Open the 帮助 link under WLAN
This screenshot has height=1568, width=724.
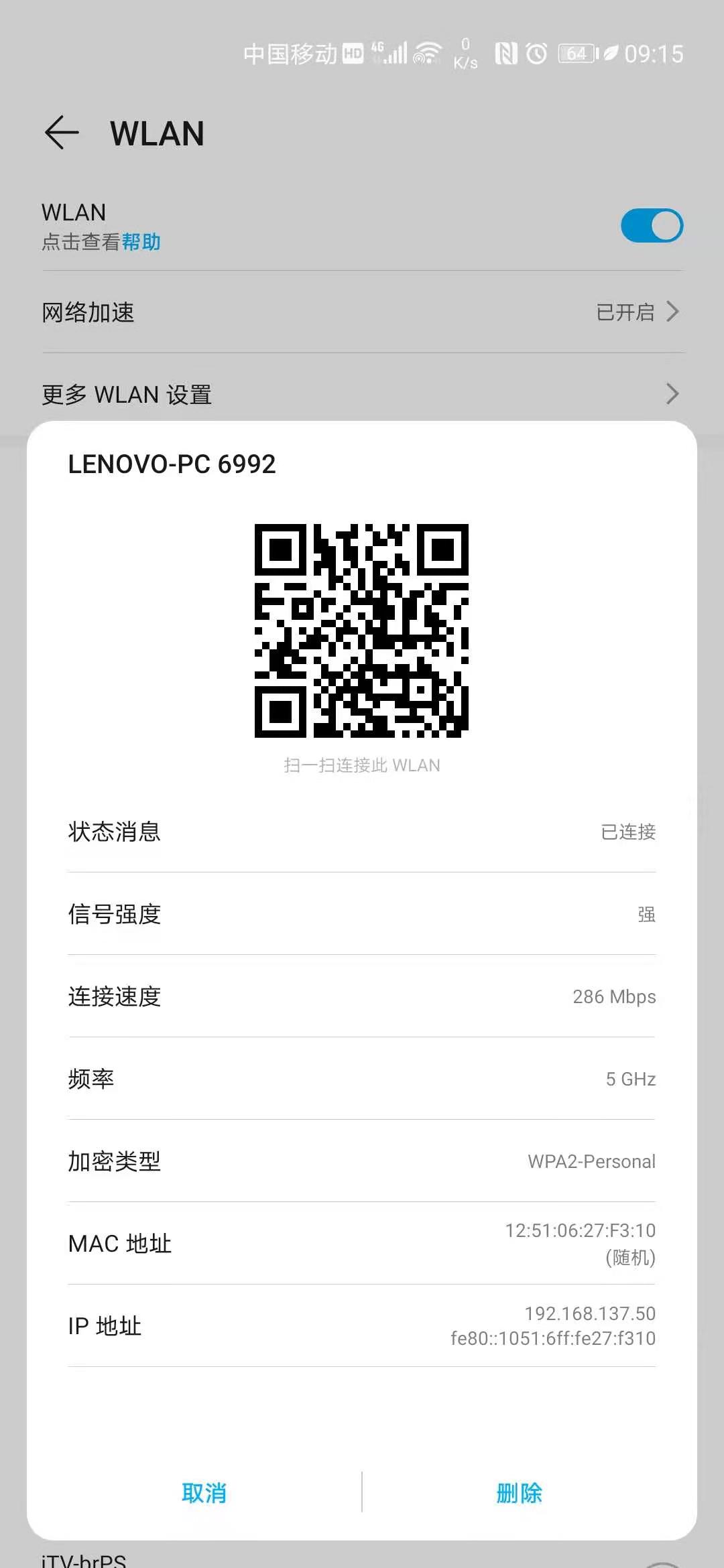[141, 242]
